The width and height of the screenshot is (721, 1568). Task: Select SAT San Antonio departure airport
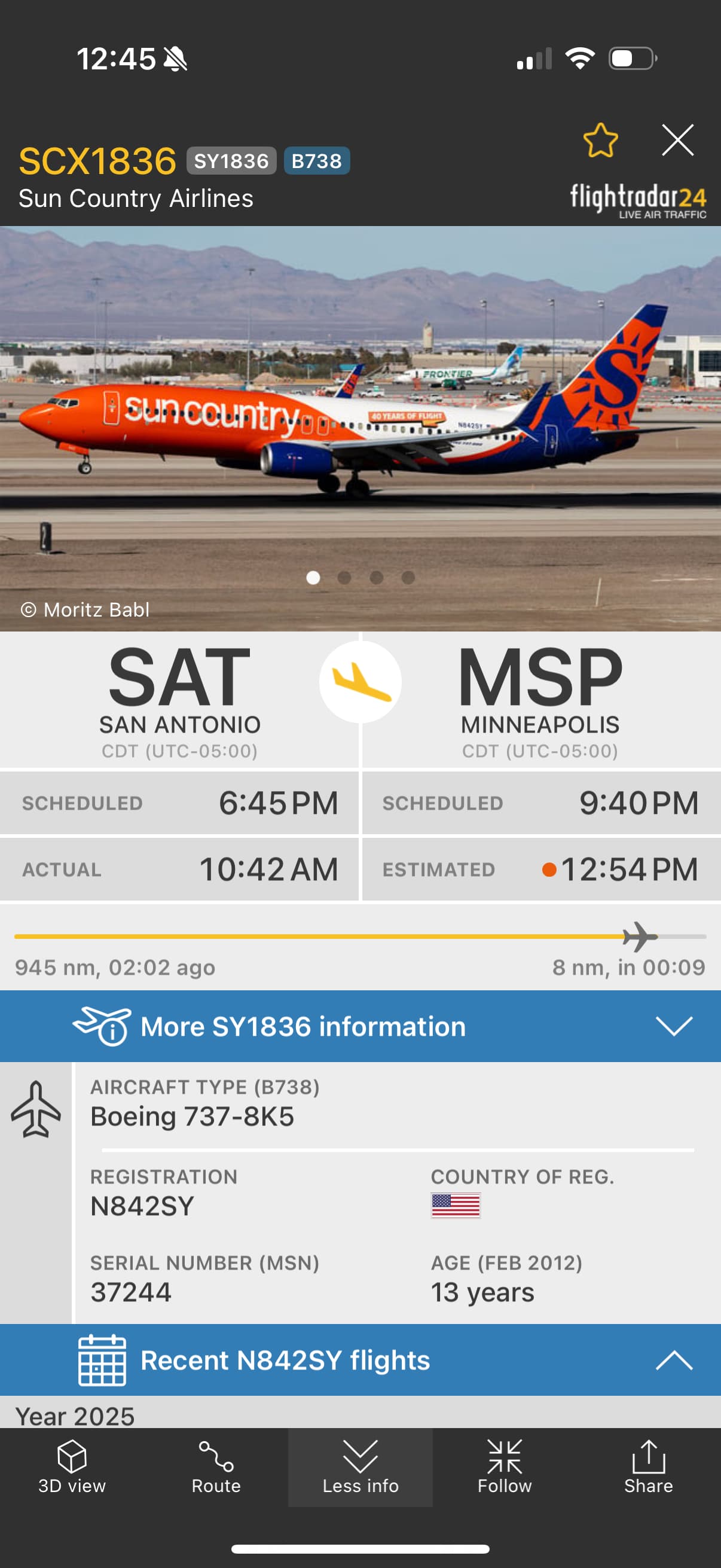coord(179,700)
